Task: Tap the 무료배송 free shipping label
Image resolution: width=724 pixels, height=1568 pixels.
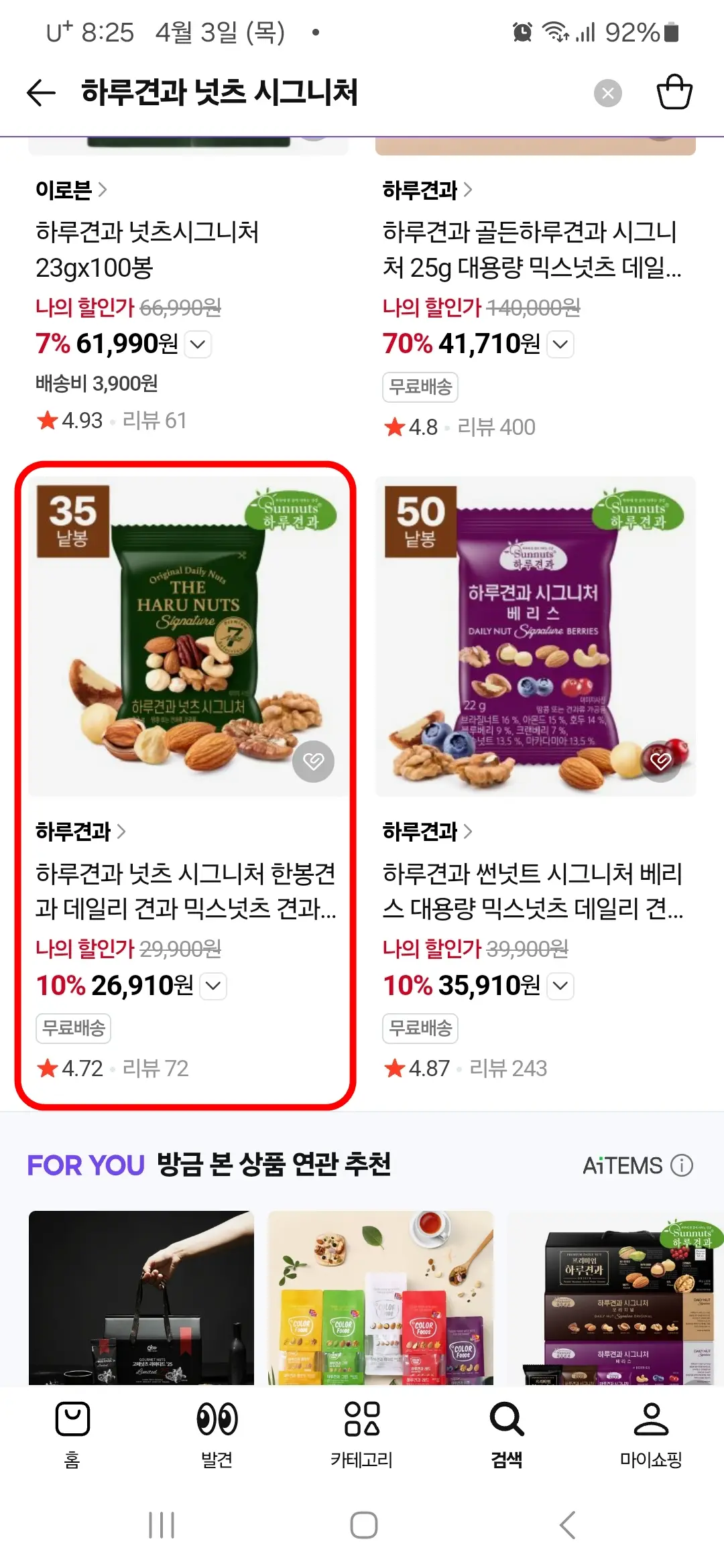Action: [x=73, y=1028]
